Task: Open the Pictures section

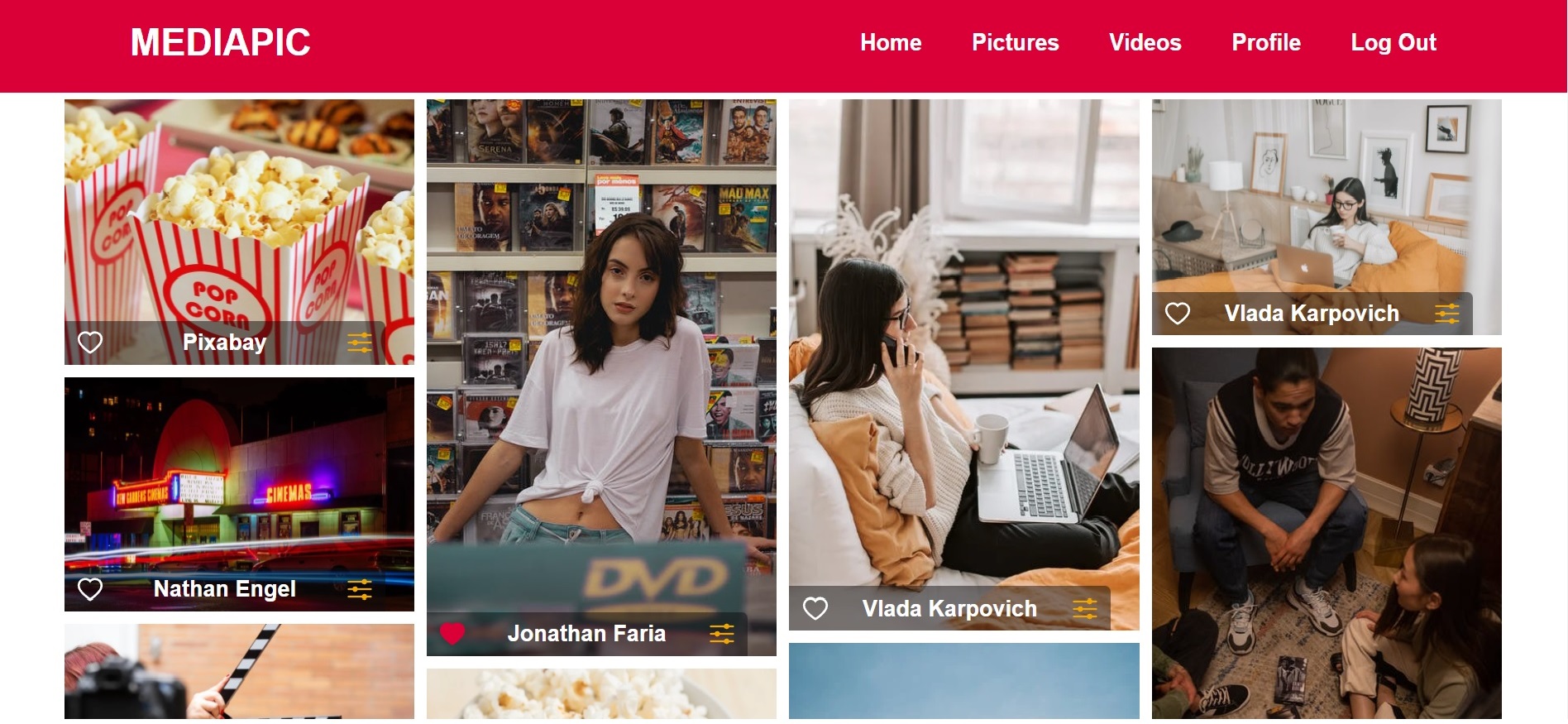Action: coord(1015,42)
